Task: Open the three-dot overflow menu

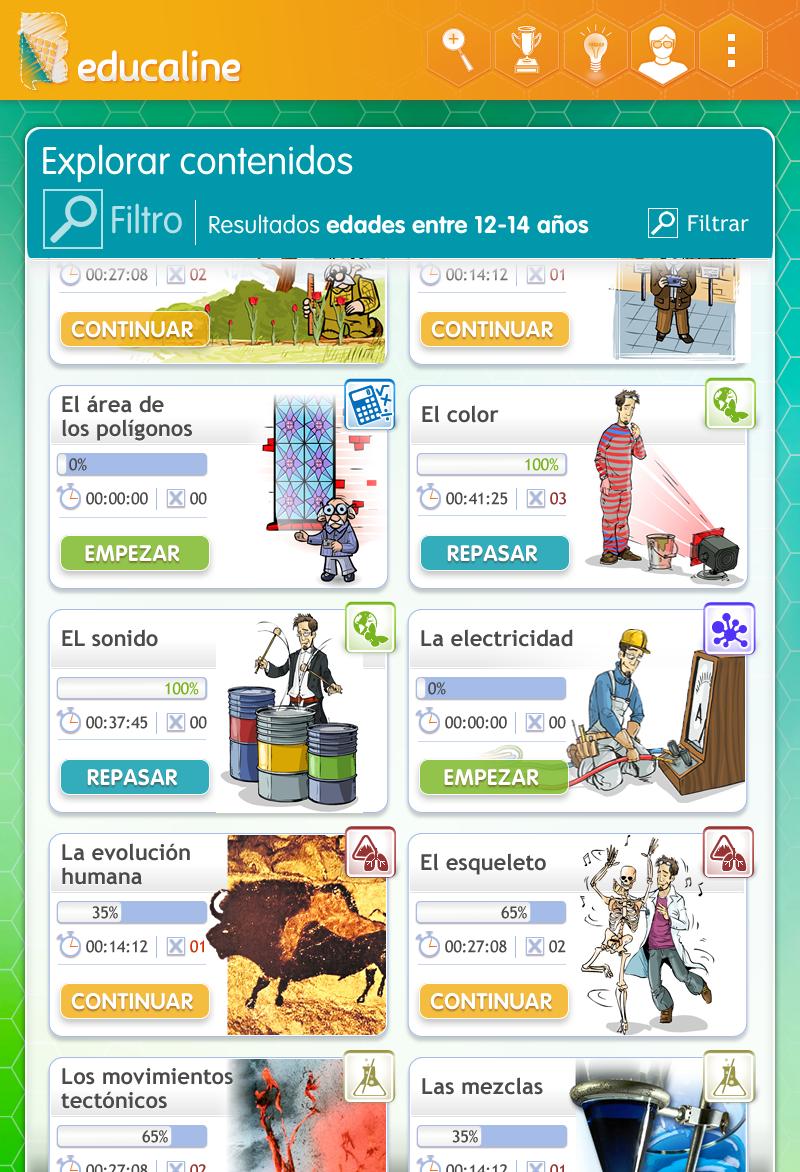Action: click(x=732, y=49)
